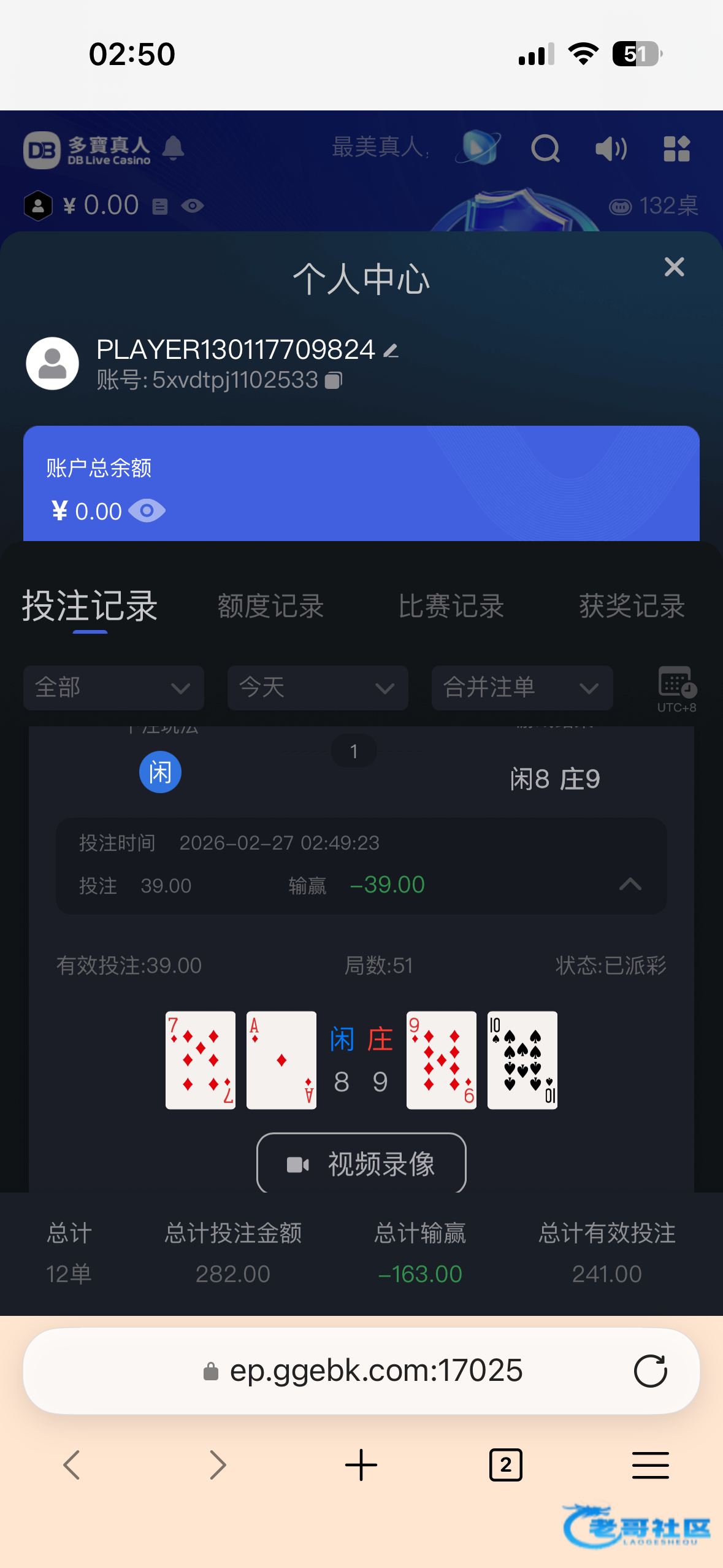723x1568 pixels.
Task: Go back to the previous page
Action: [x=72, y=1465]
